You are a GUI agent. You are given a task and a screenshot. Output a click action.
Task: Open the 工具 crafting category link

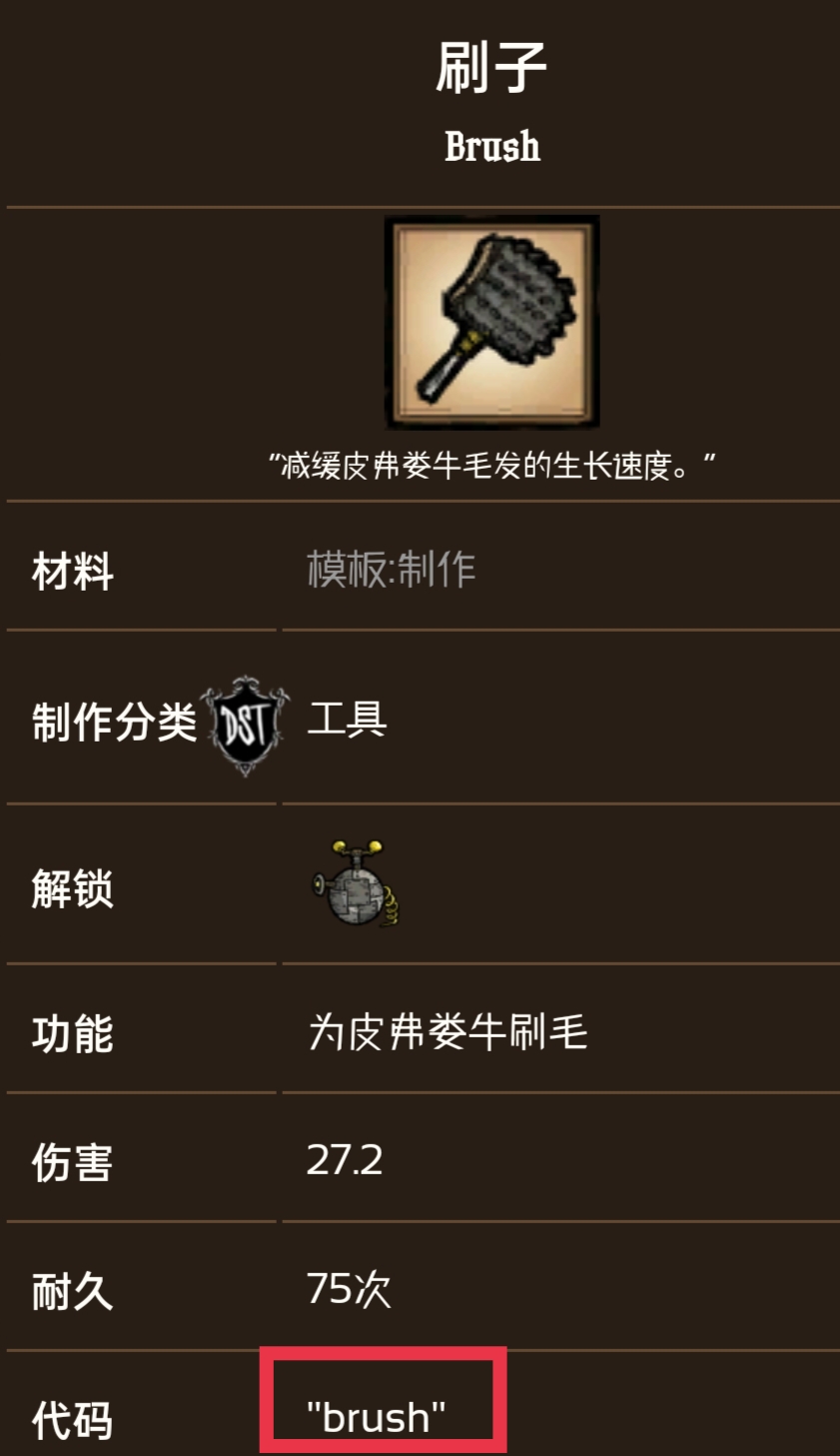347,720
